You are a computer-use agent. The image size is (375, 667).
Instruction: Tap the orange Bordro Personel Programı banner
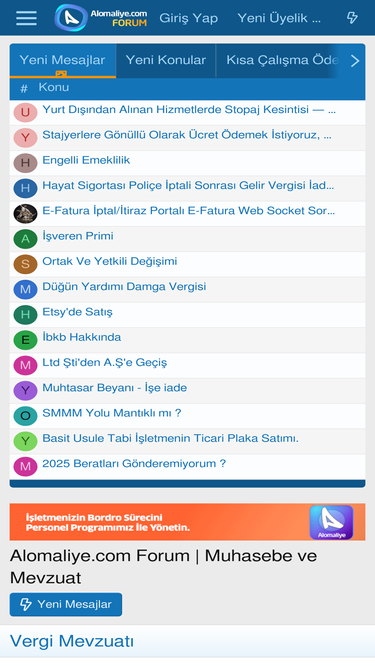pos(188,522)
